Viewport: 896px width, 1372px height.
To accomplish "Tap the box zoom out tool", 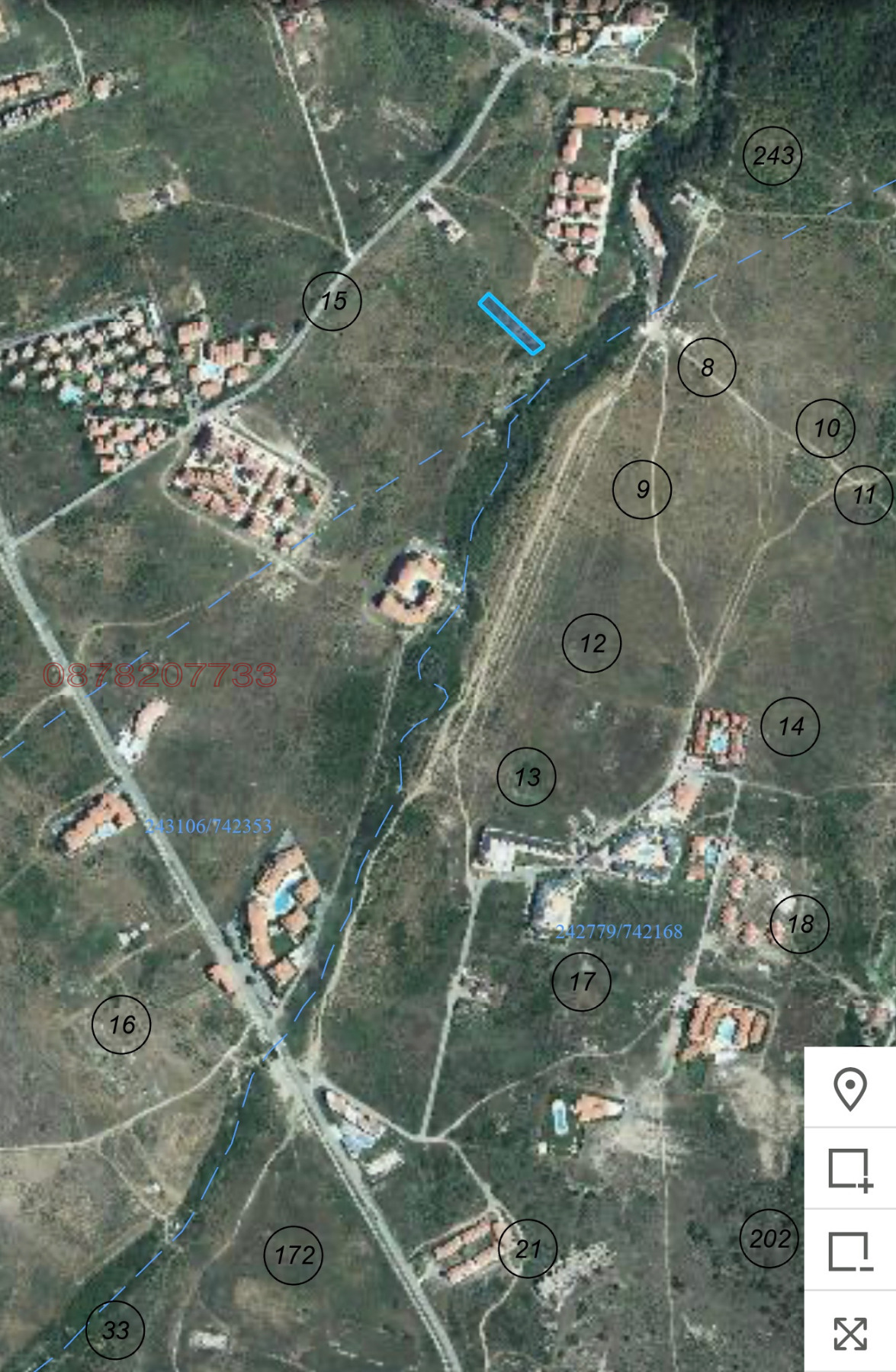I will tap(850, 1251).
